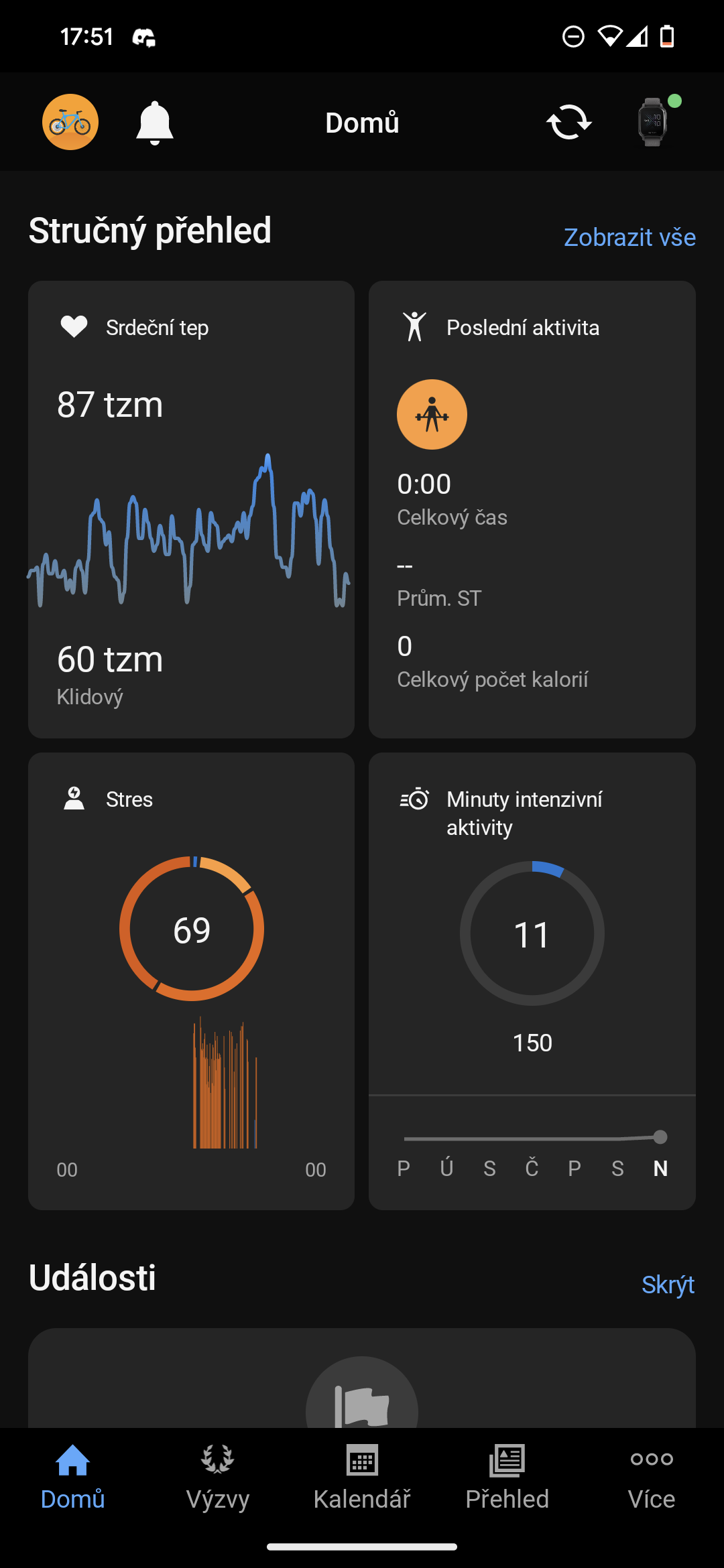Open the connected watch device icon
This screenshot has width=724, height=1568.
click(x=654, y=121)
